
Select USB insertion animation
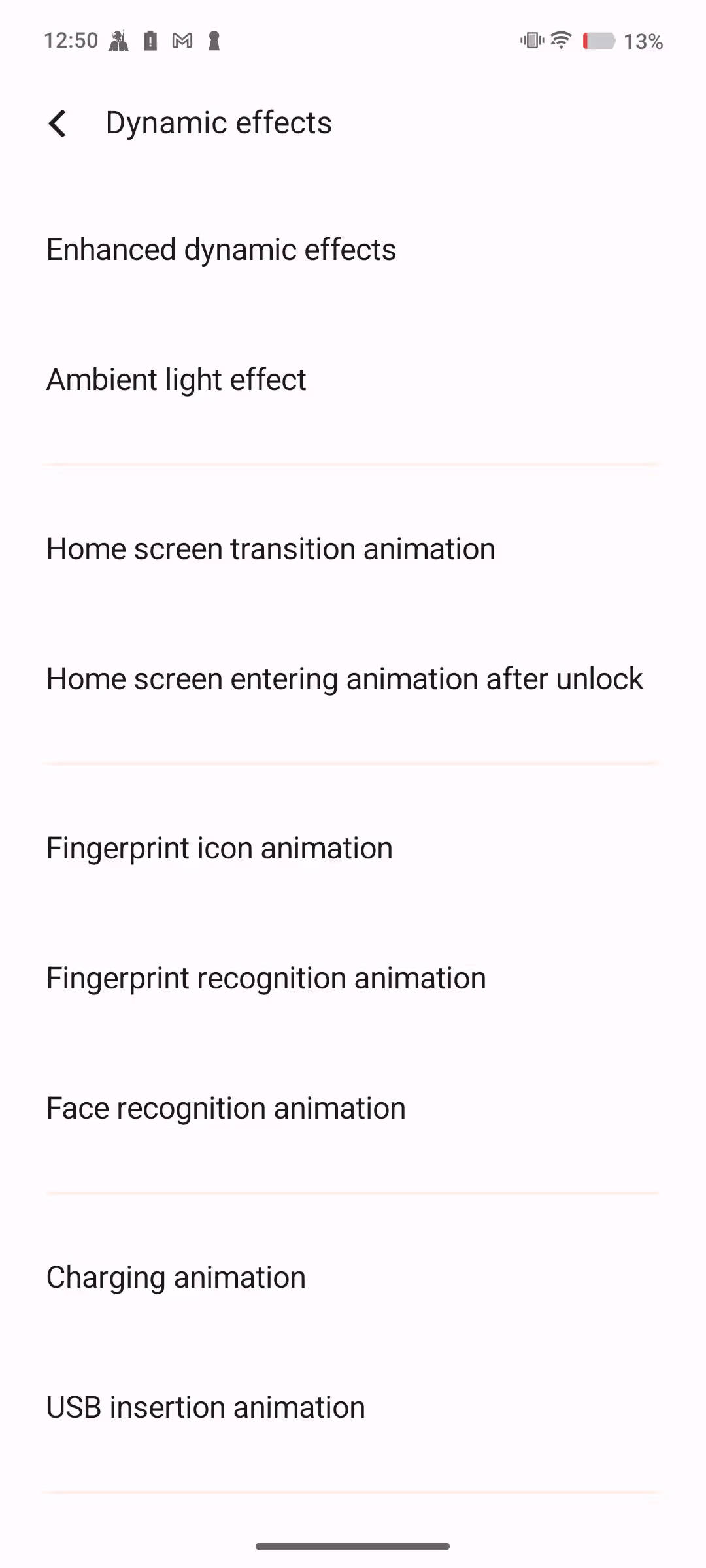(x=205, y=1407)
